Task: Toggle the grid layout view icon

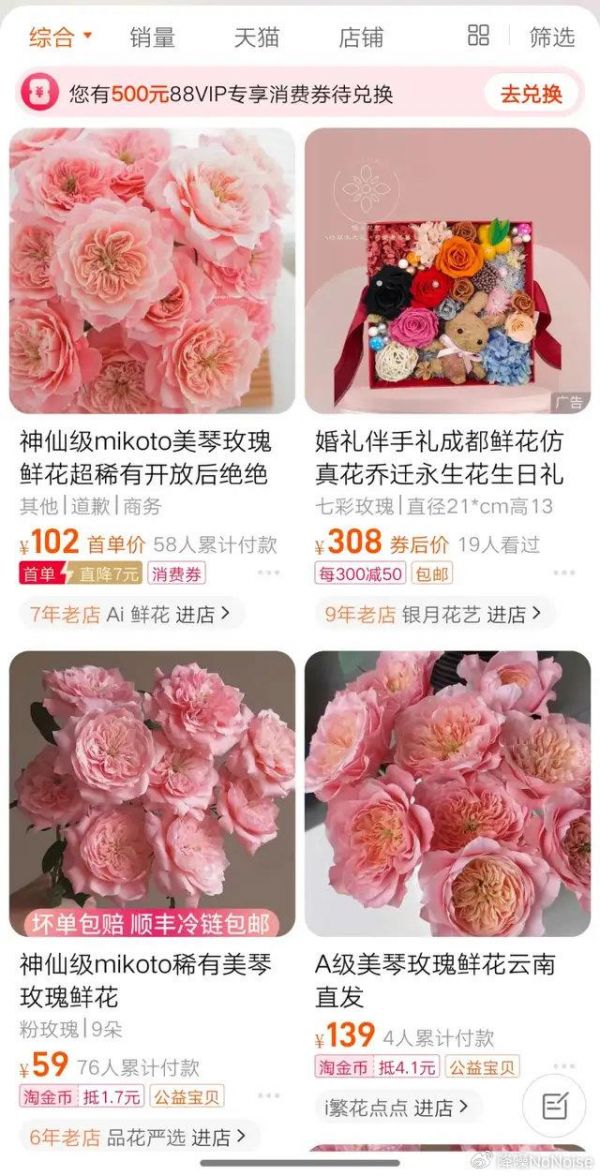Action: [478, 36]
